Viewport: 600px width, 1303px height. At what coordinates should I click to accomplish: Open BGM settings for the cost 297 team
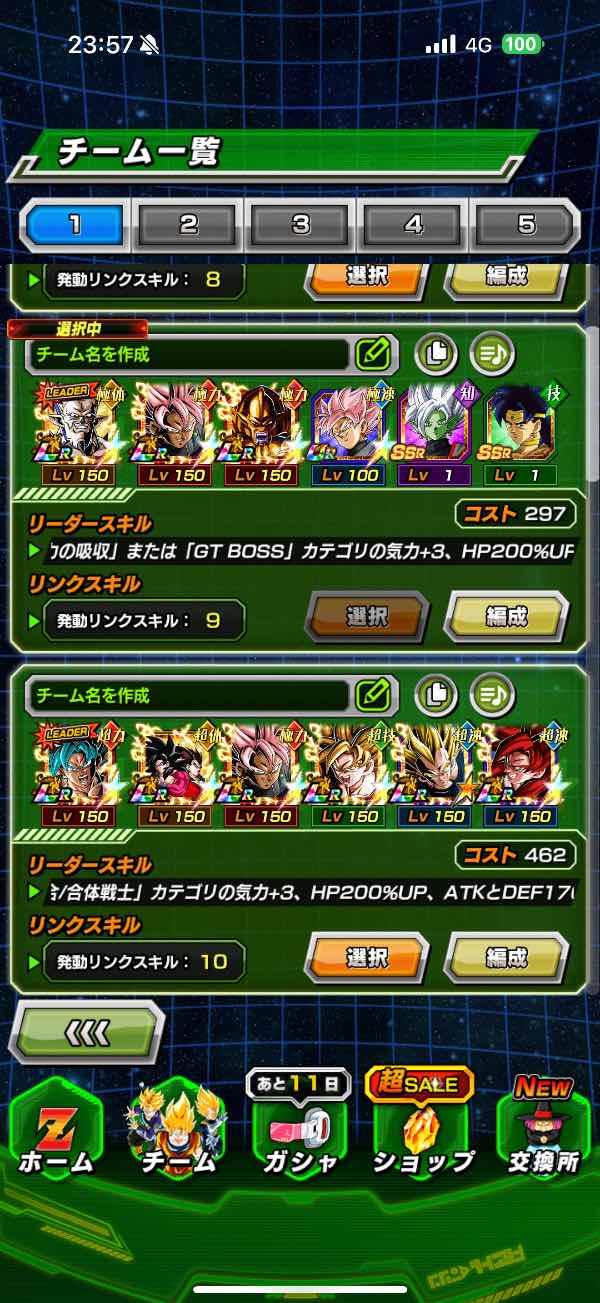(491, 352)
